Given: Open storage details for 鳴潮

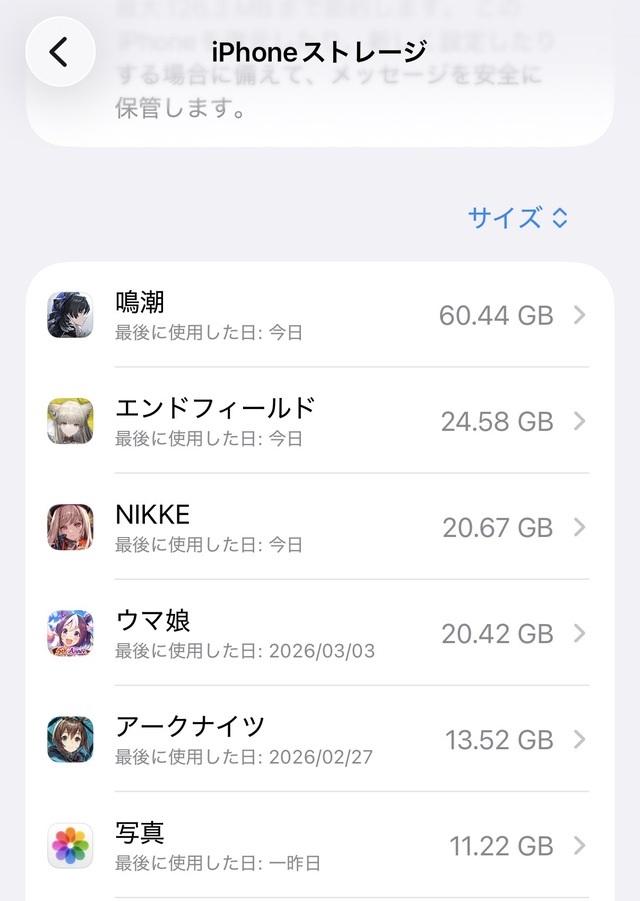Looking at the screenshot, I should (318, 315).
